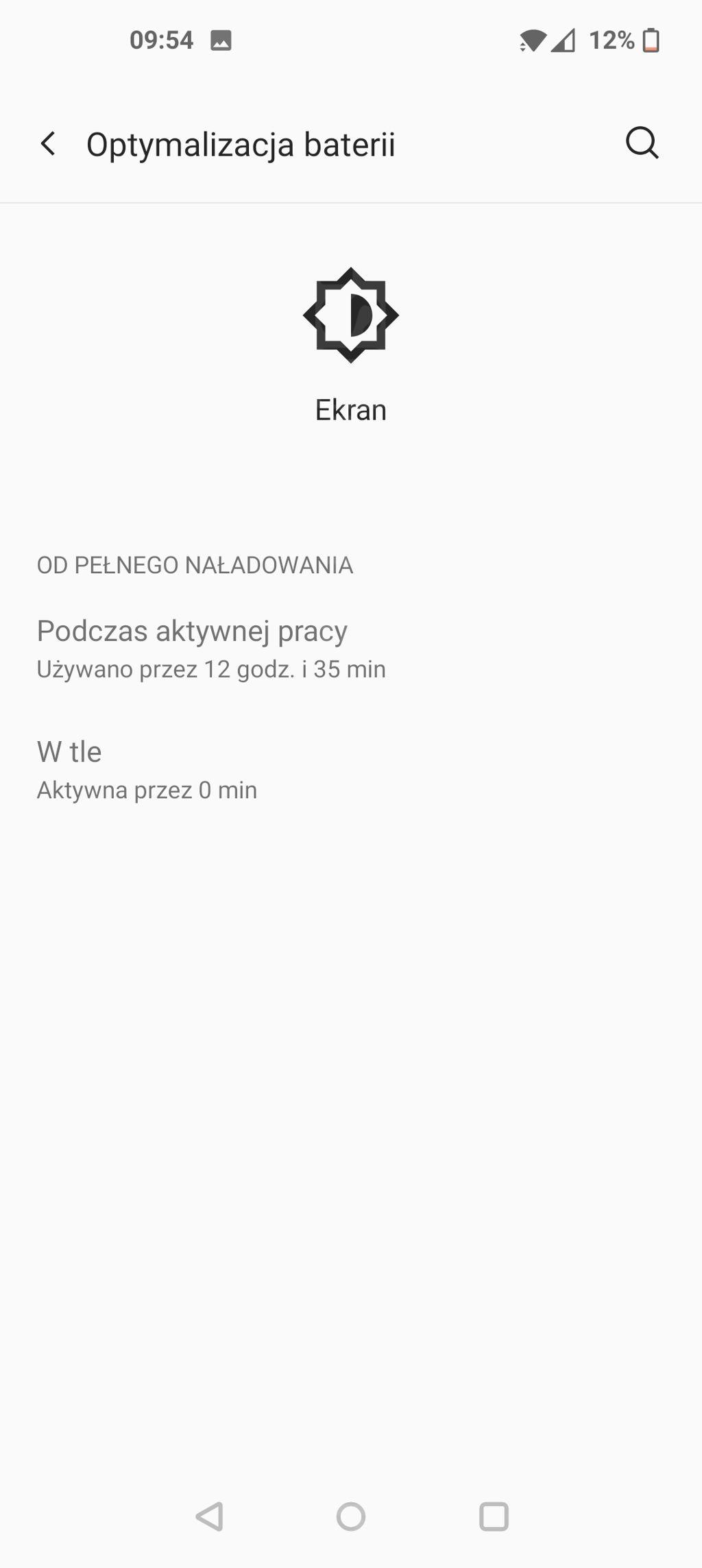Open recent apps overview

click(494, 1516)
